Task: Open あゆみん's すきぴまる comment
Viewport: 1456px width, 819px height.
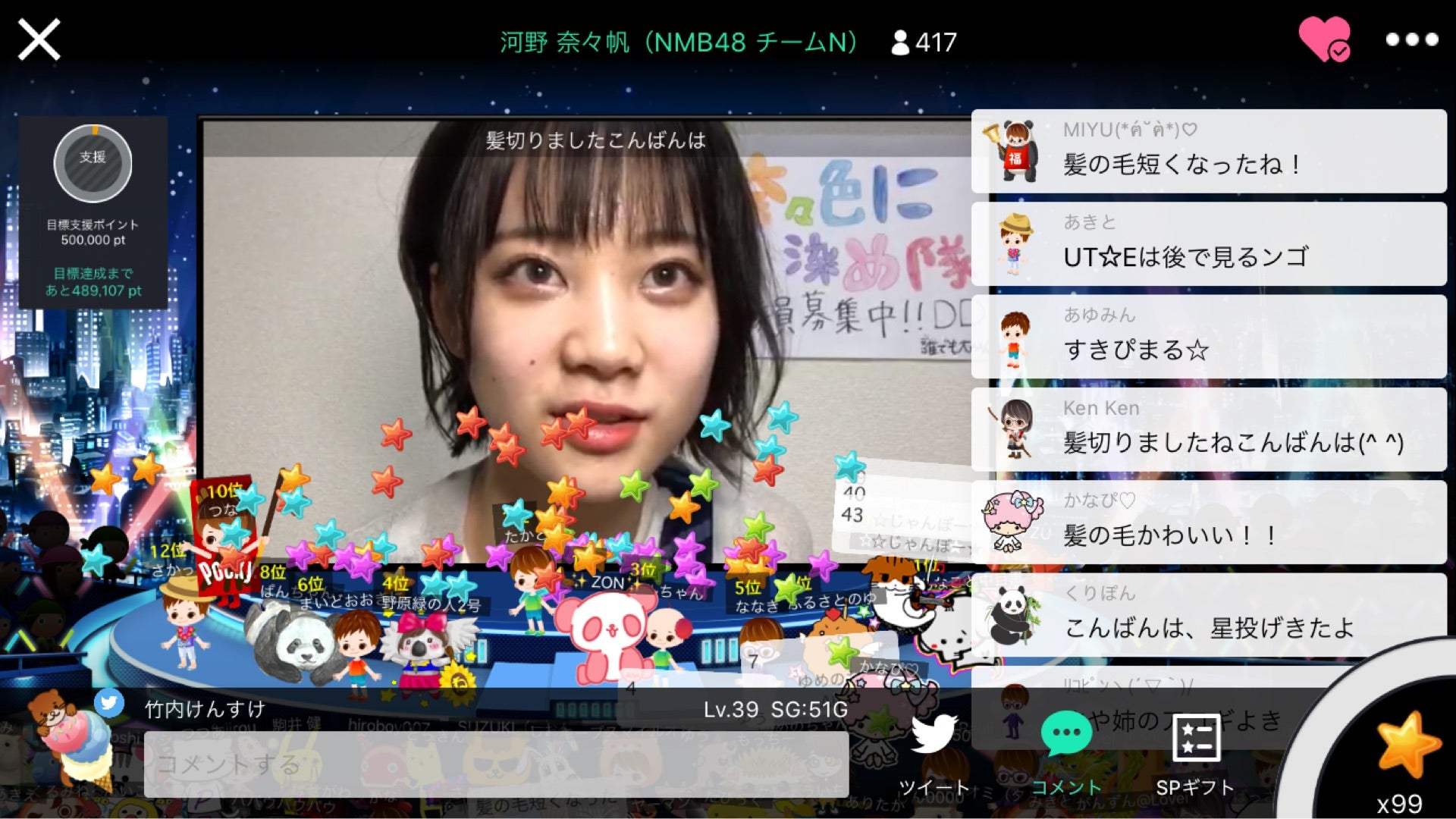Action: click(1209, 337)
